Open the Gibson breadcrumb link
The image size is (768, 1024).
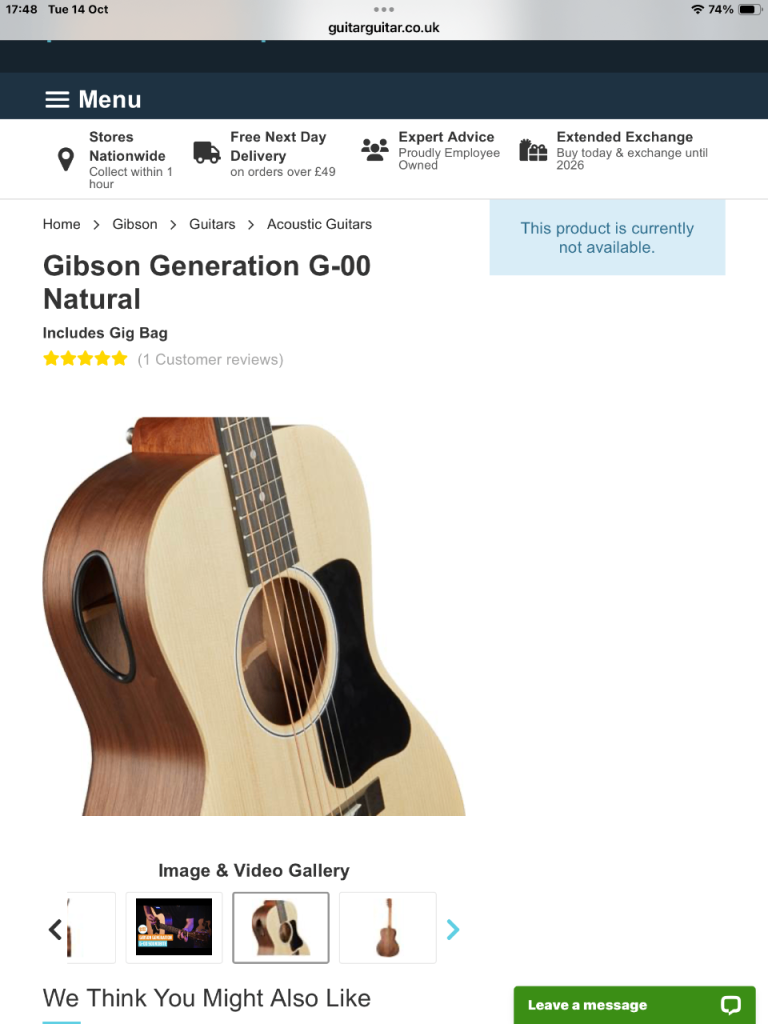click(134, 224)
